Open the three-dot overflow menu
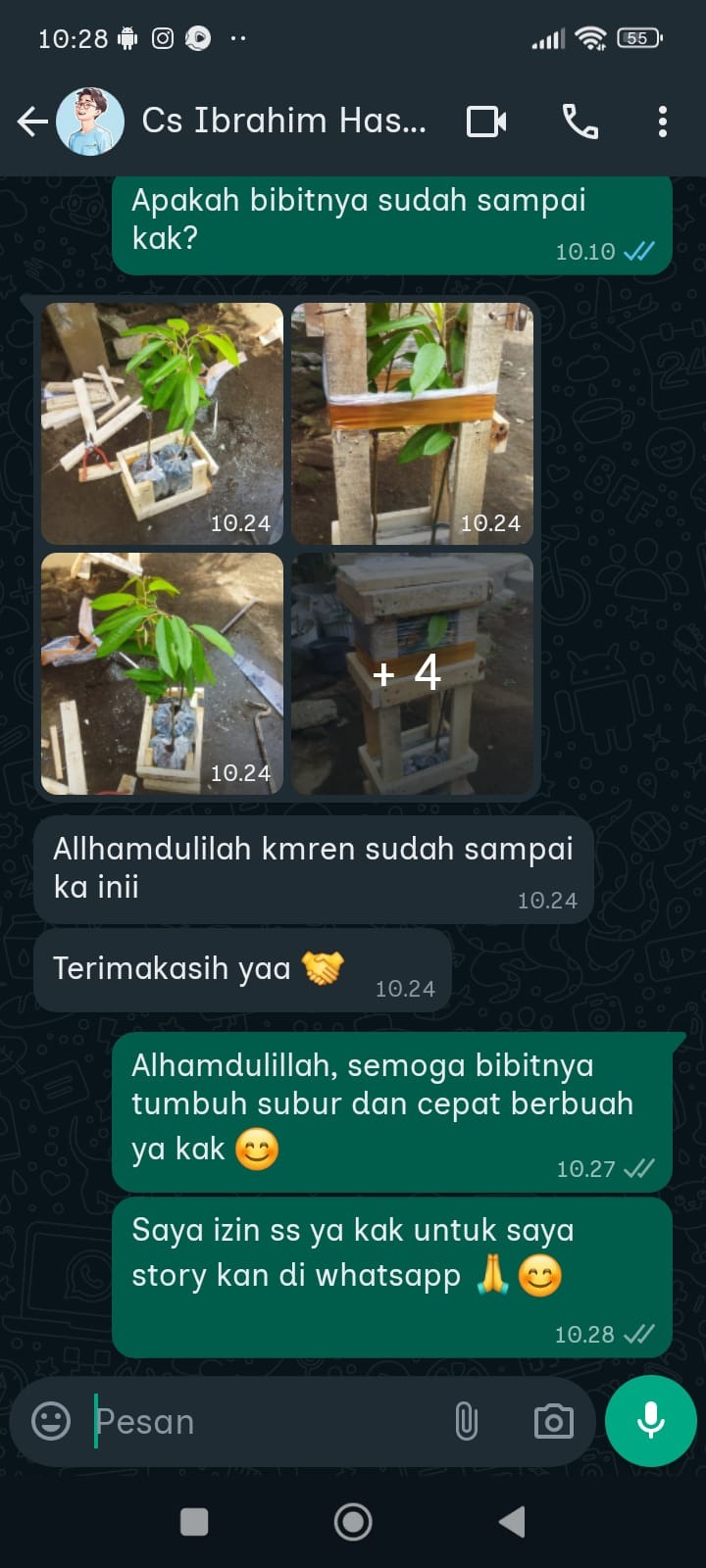This screenshot has height=1568, width=706. [x=663, y=122]
